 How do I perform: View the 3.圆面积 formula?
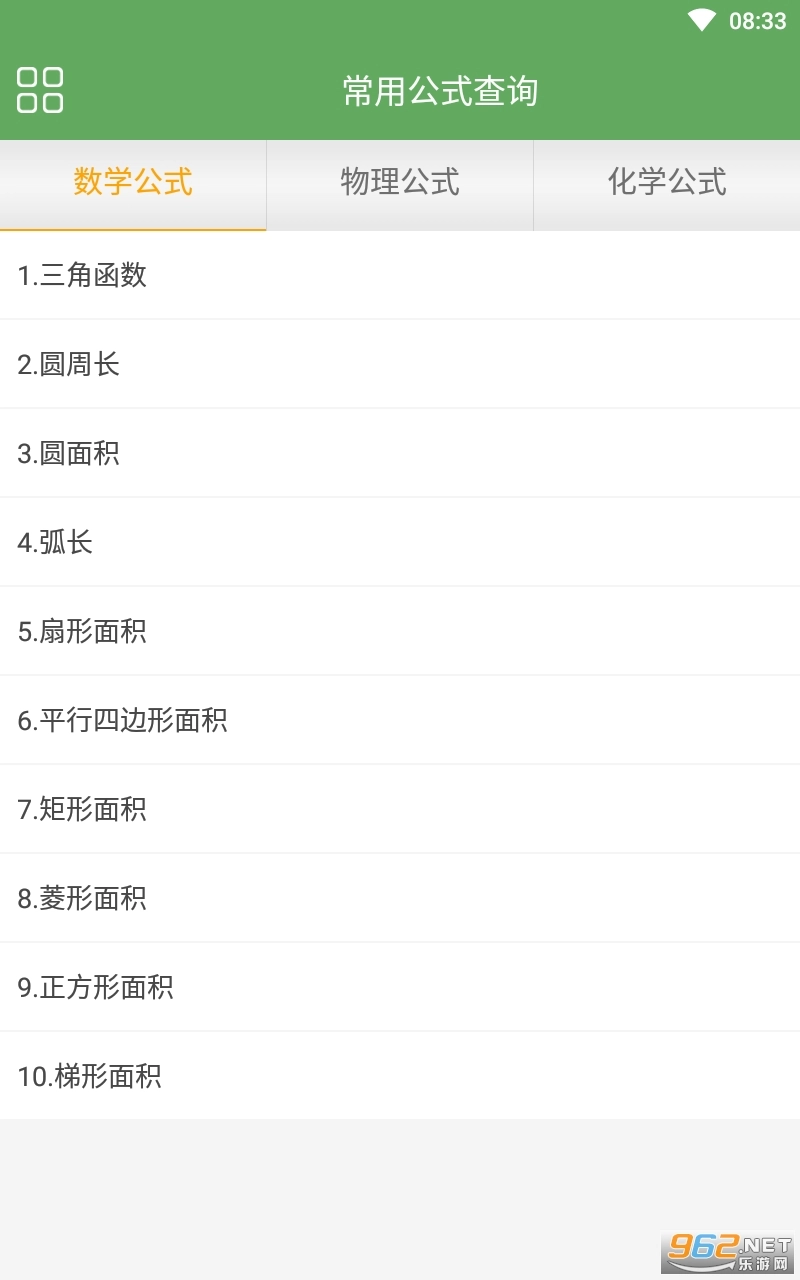click(400, 453)
